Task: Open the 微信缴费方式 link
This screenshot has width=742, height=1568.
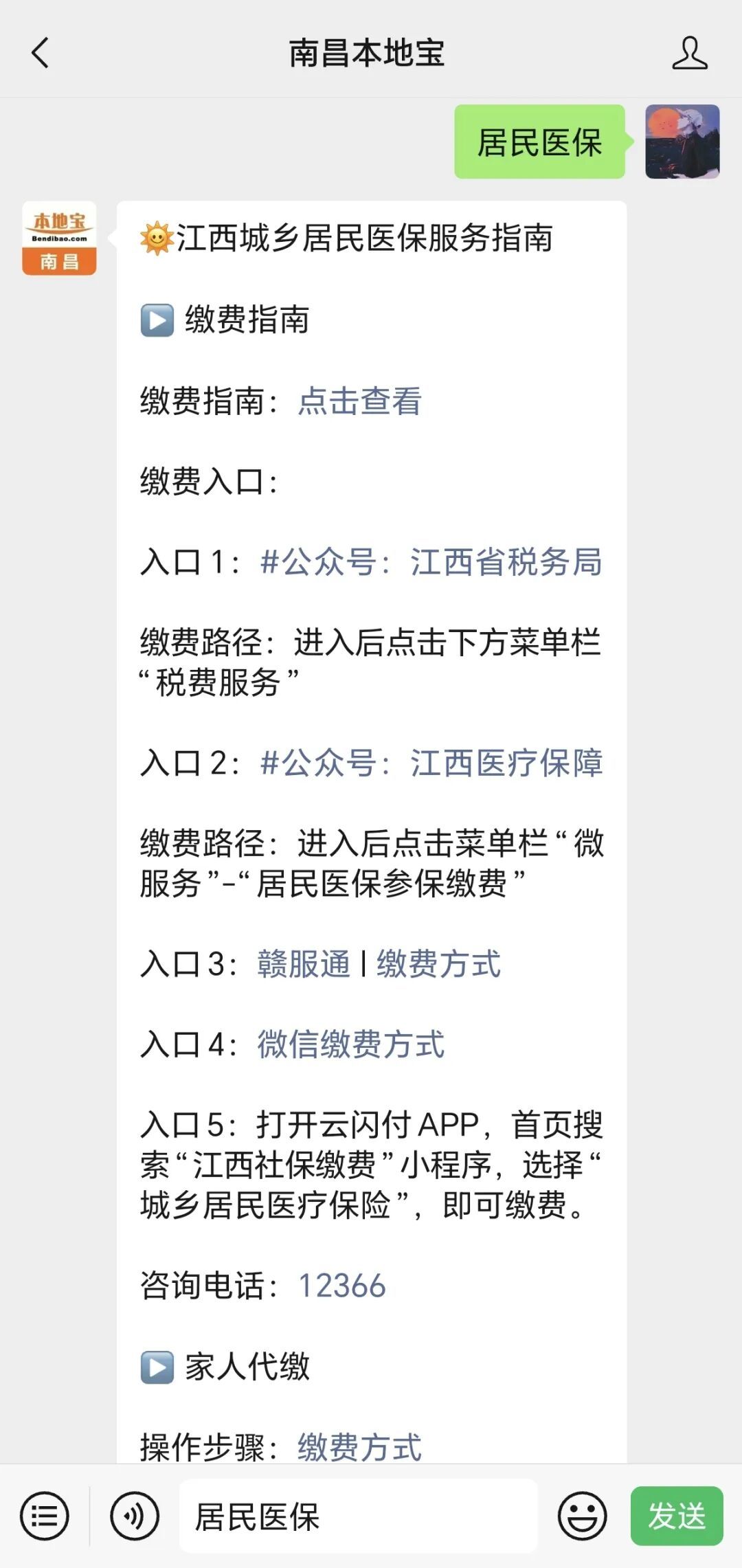Action: [x=351, y=1044]
